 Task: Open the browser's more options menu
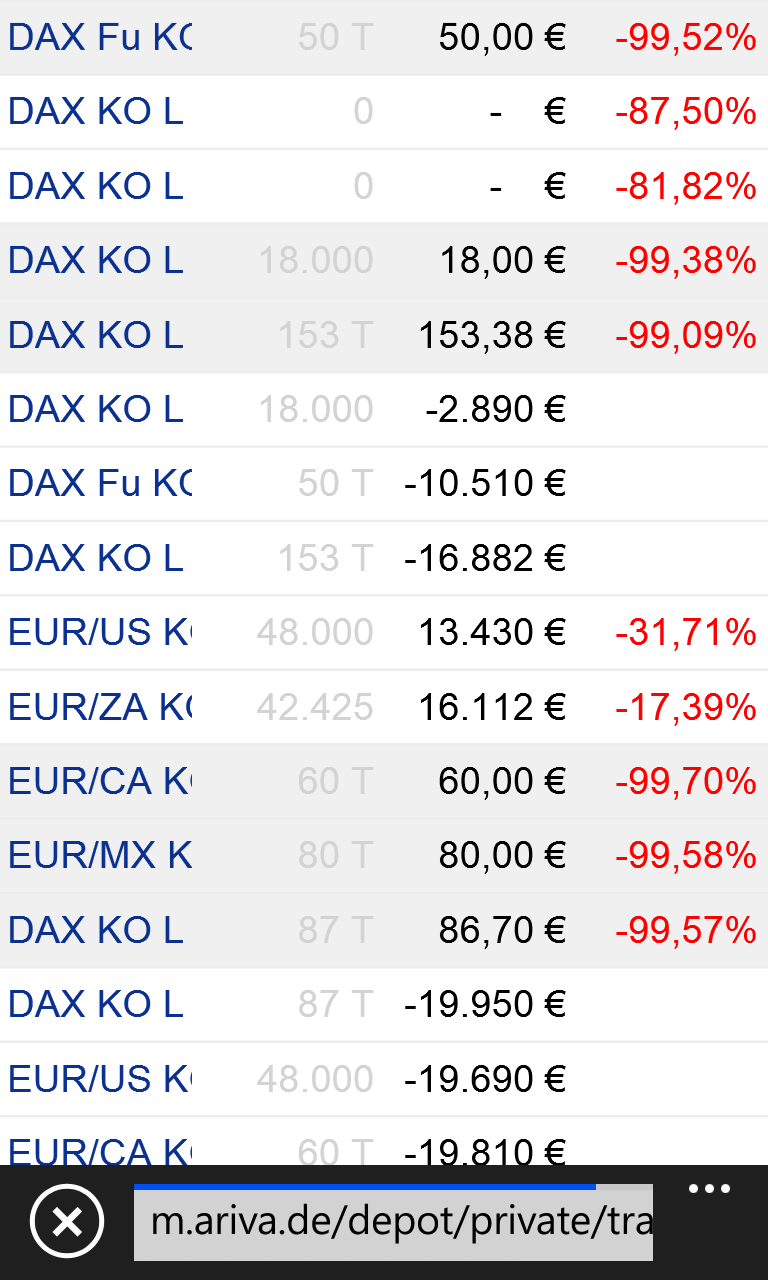[709, 1190]
